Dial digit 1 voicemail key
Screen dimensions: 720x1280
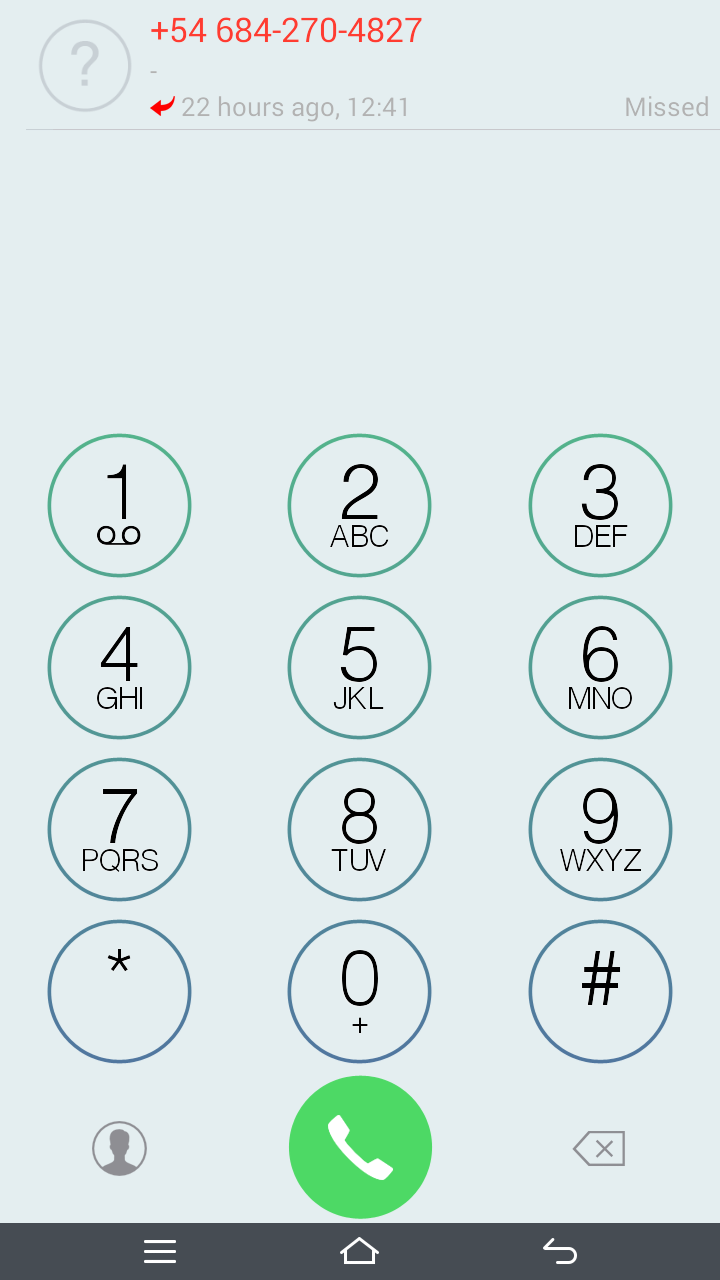[x=119, y=505]
